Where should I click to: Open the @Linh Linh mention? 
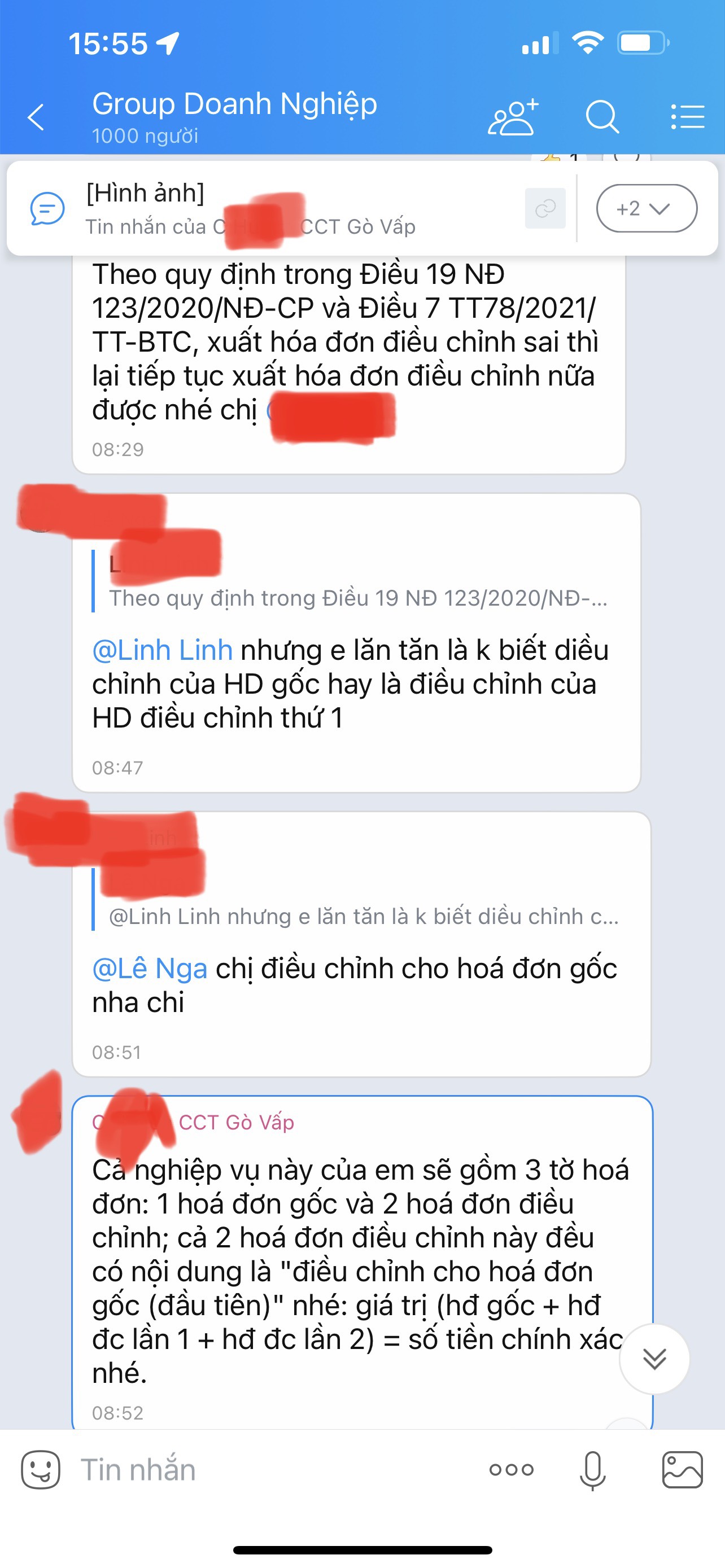coord(163,650)
